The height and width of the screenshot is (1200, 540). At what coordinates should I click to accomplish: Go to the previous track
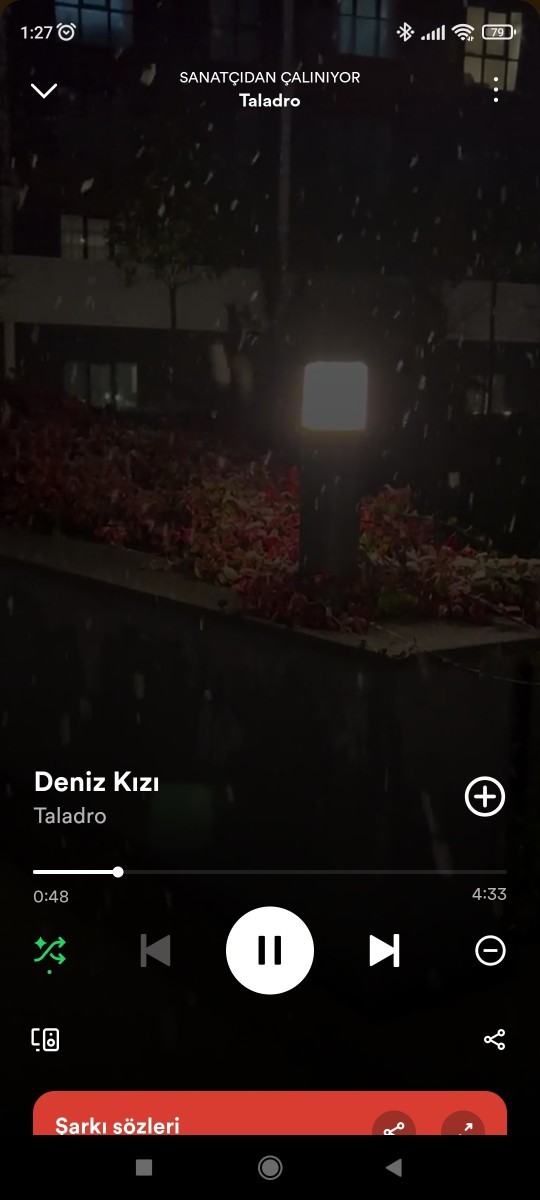pyautogui.click(x=156, y=950)
